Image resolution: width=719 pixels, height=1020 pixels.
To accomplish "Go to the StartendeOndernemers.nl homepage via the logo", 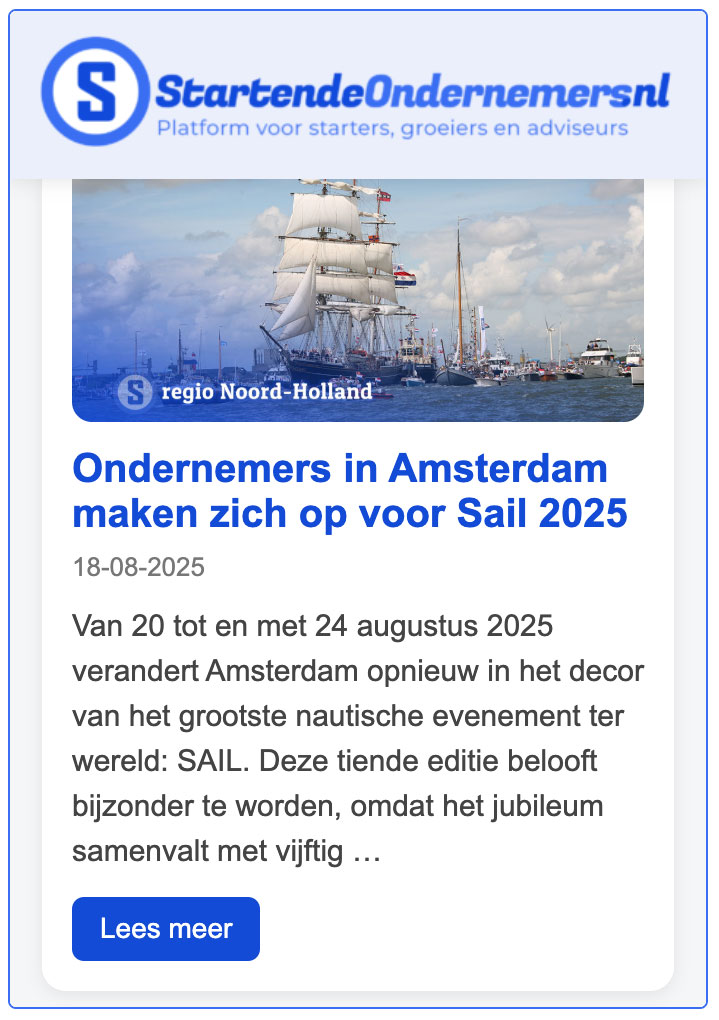I will tap(357, 93).
